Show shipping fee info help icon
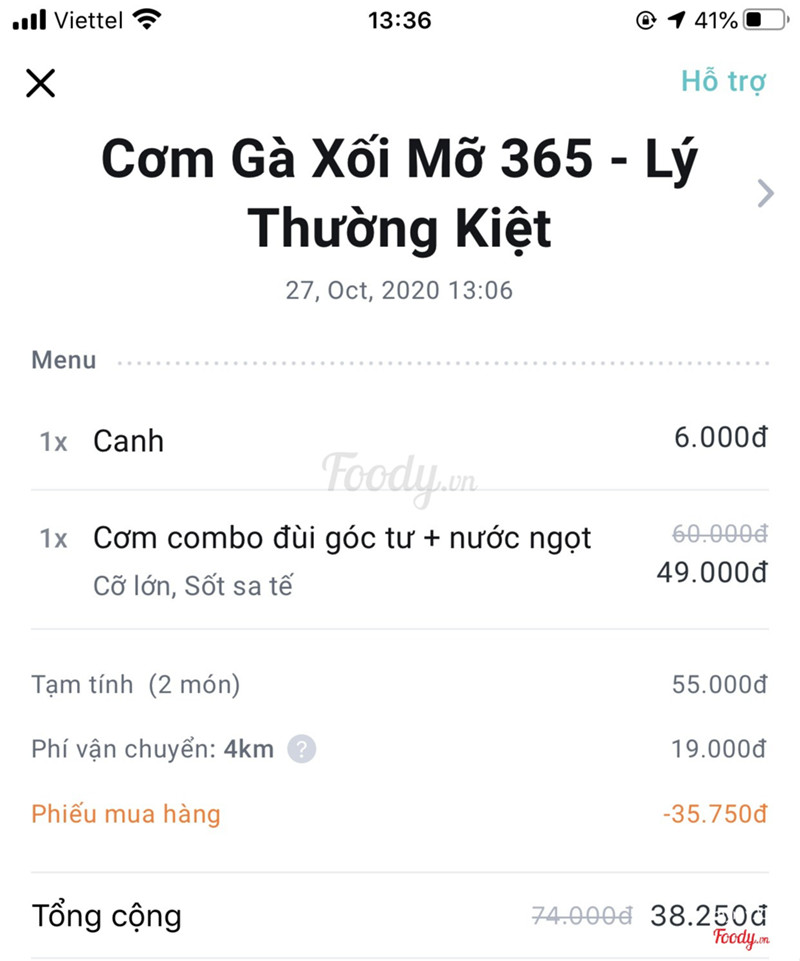 pos(302,748)
